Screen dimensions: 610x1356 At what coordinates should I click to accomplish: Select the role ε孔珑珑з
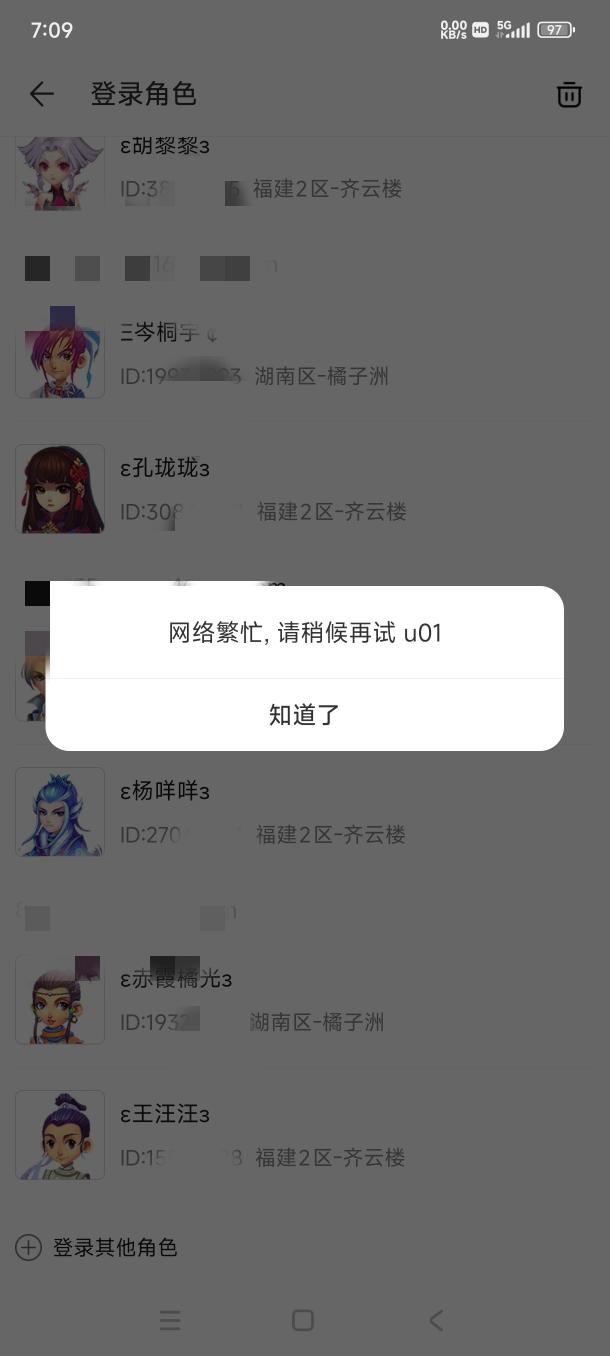pos(305,489)
